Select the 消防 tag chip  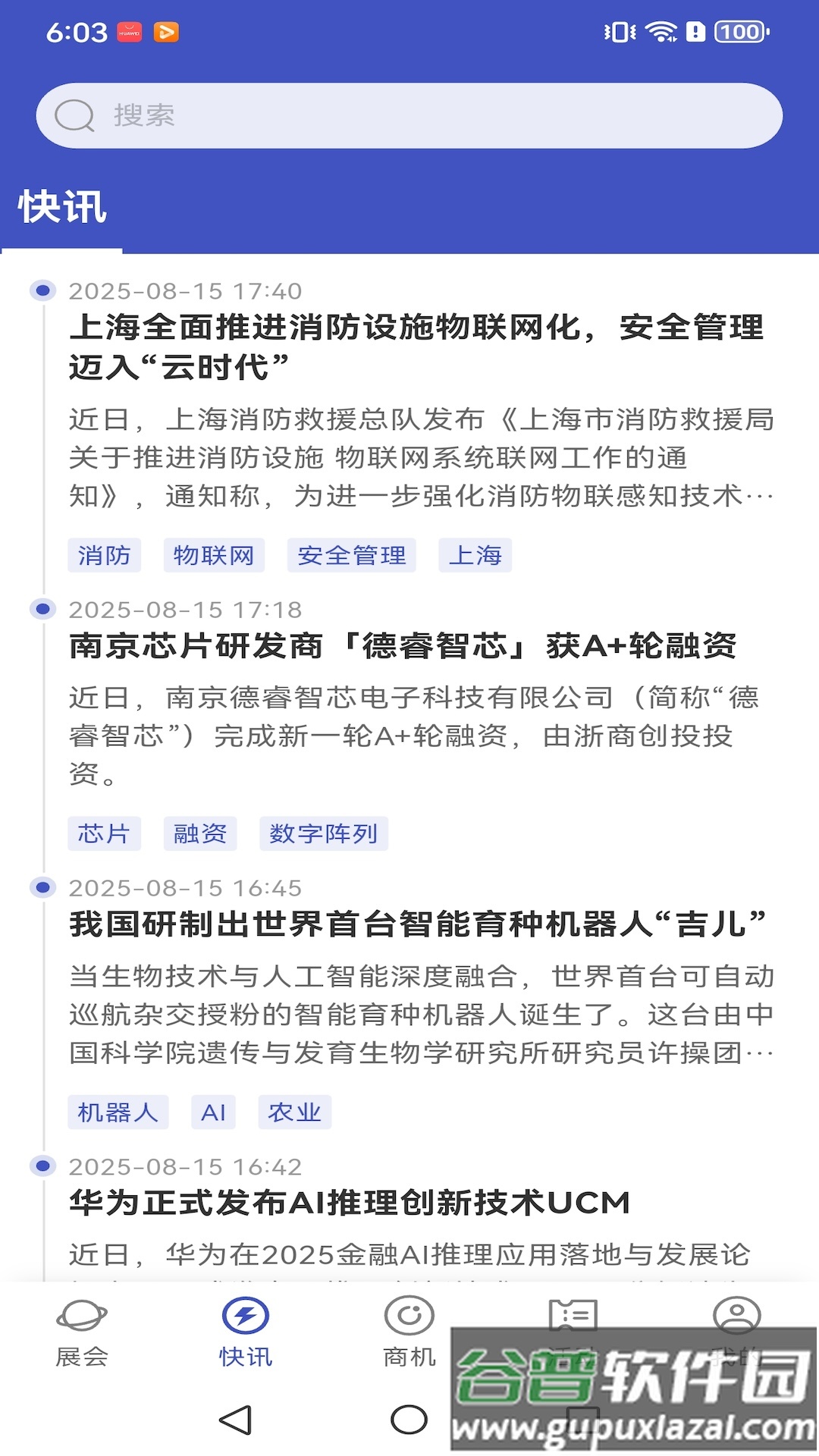click(105, 555)
